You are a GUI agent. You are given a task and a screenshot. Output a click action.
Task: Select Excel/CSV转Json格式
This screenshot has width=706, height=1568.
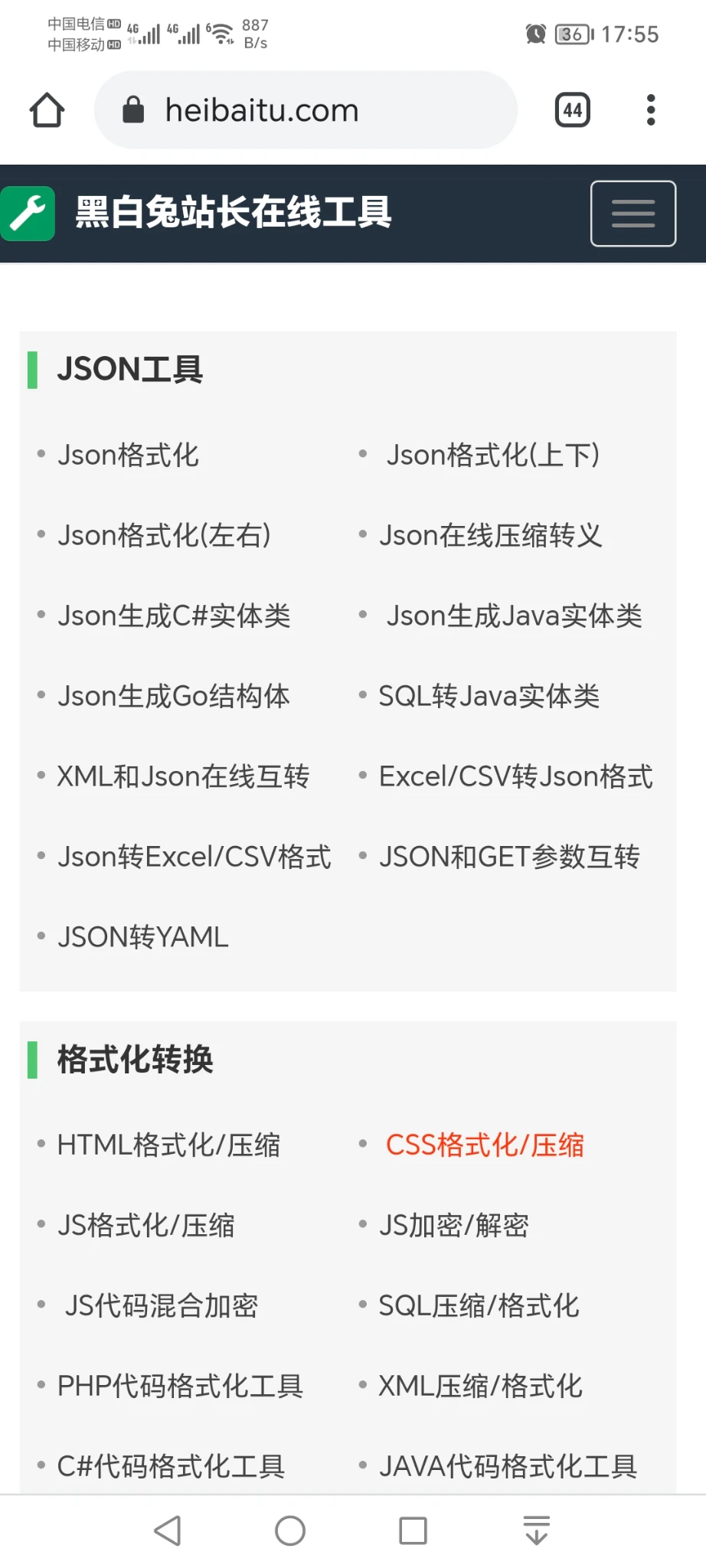click(x=515, y=776)
